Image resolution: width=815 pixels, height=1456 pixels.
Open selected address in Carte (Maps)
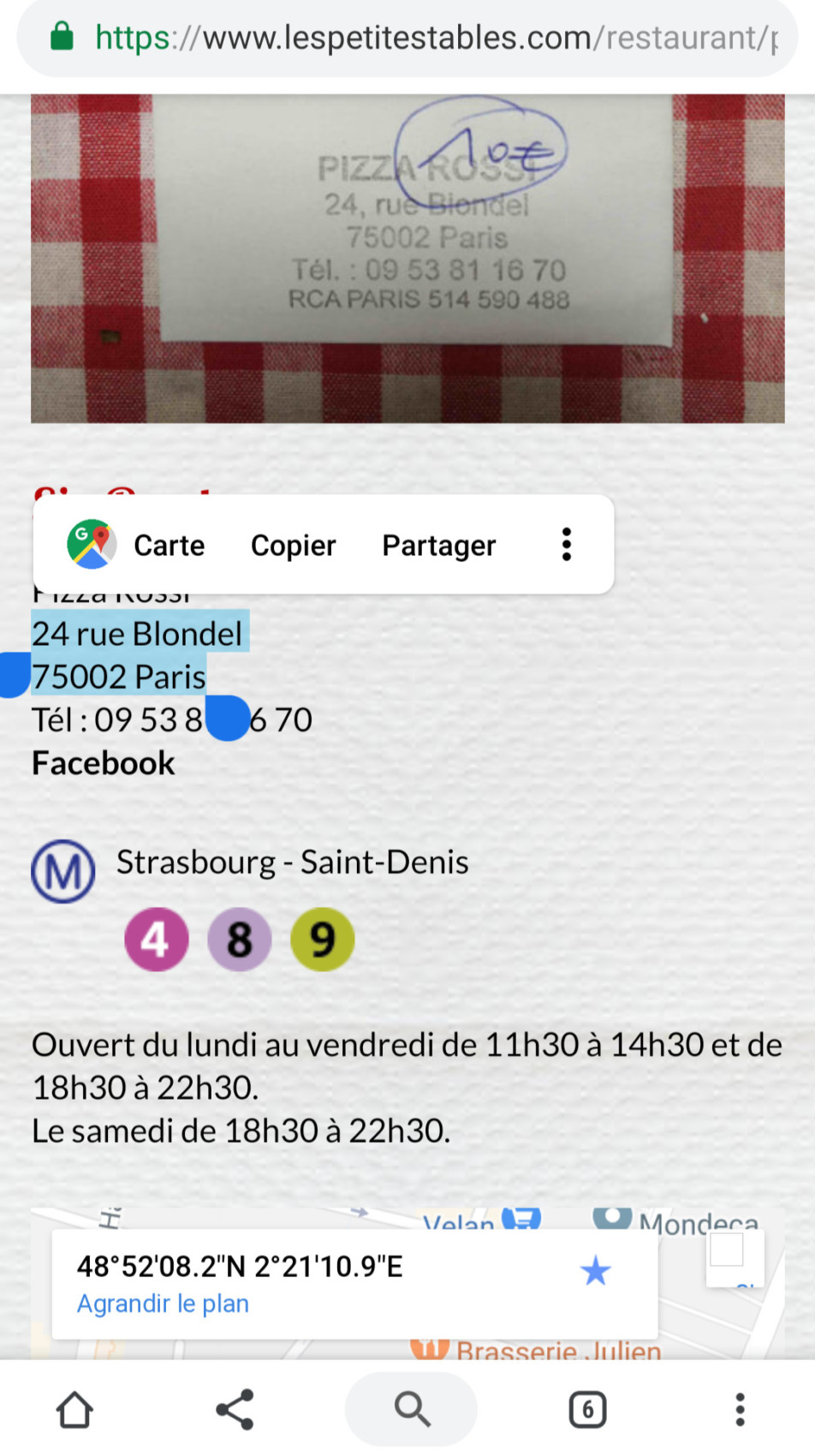click(137, 545)
